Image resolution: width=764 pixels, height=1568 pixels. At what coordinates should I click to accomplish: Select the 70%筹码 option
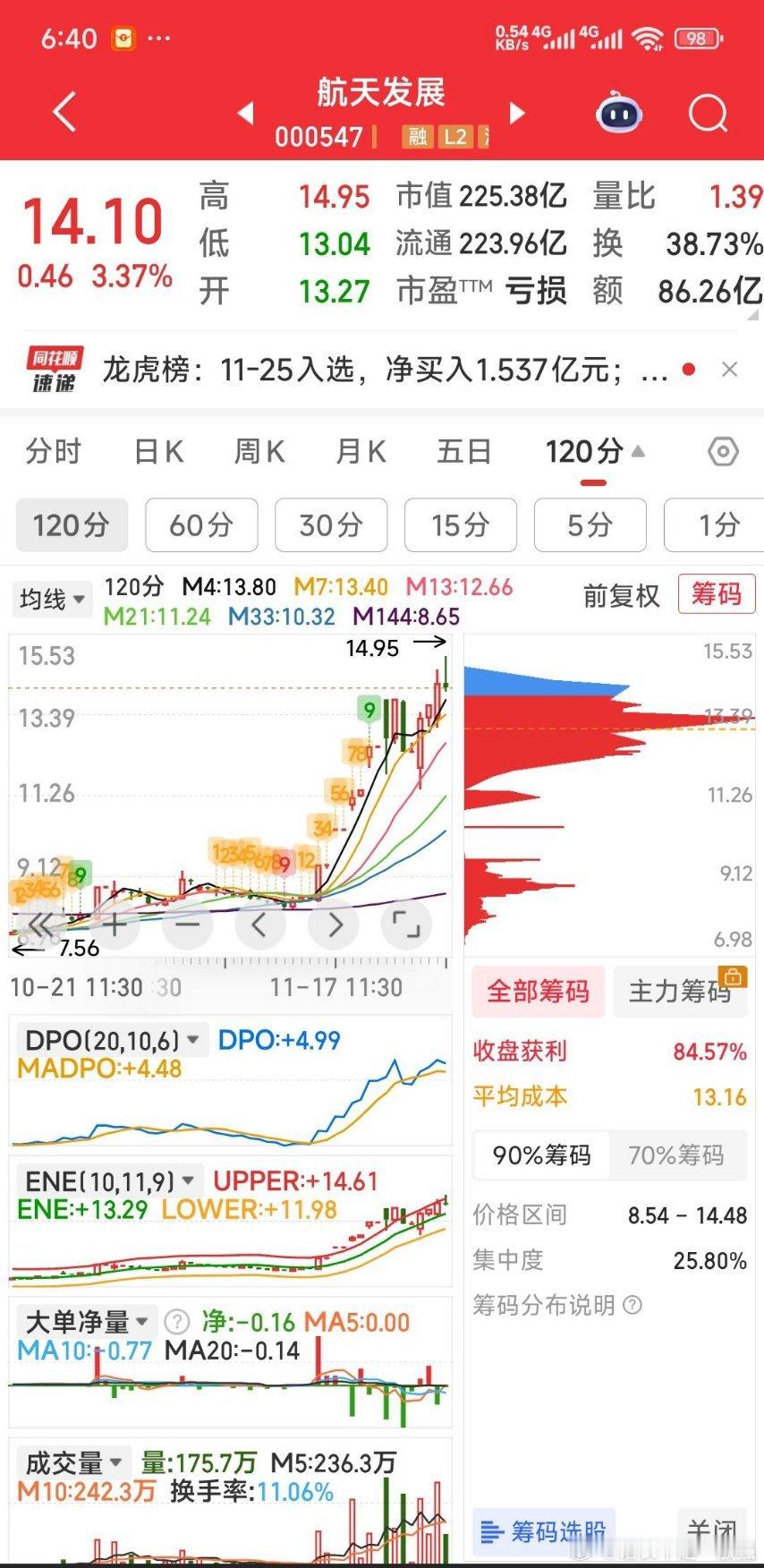[676, 1155]
